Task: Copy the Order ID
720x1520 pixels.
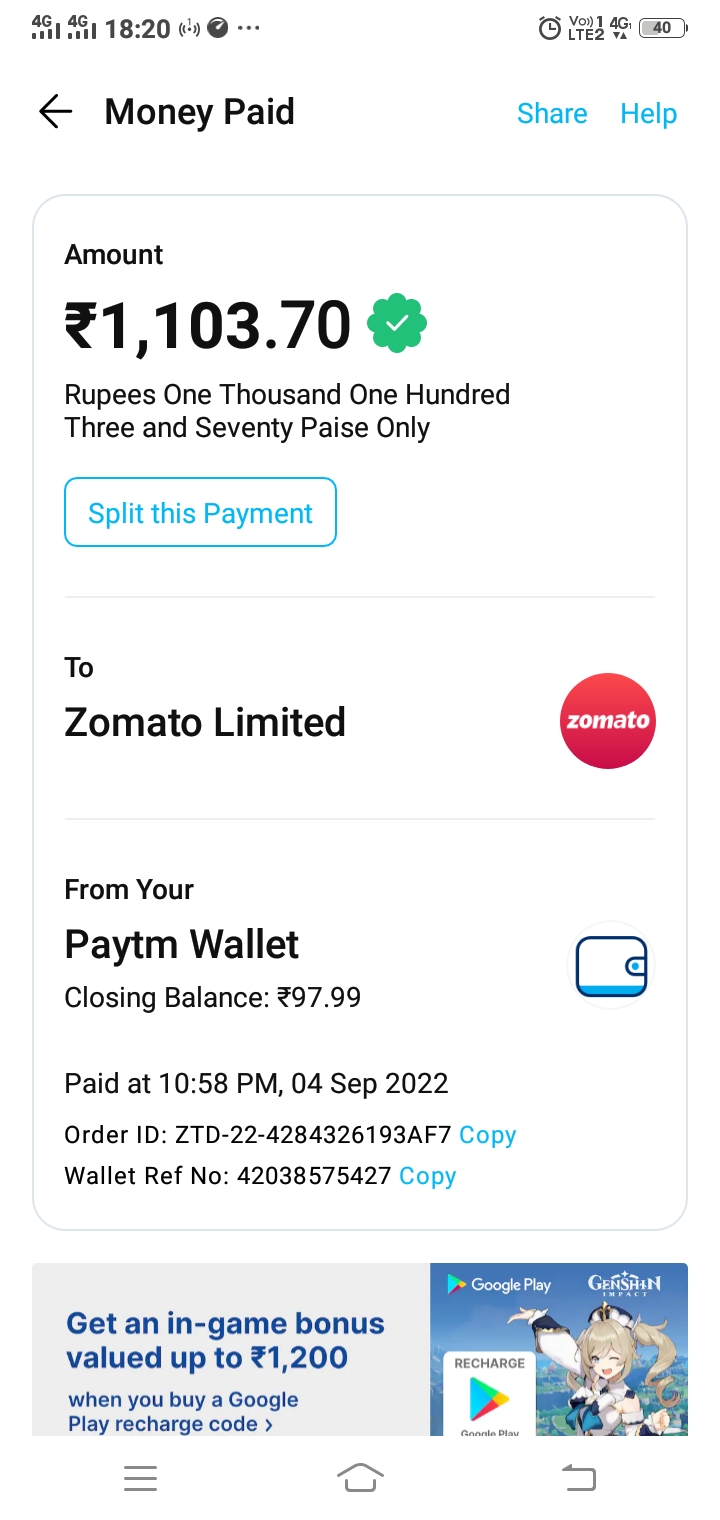Action: pyautogui.click(x=487, y=1135)
